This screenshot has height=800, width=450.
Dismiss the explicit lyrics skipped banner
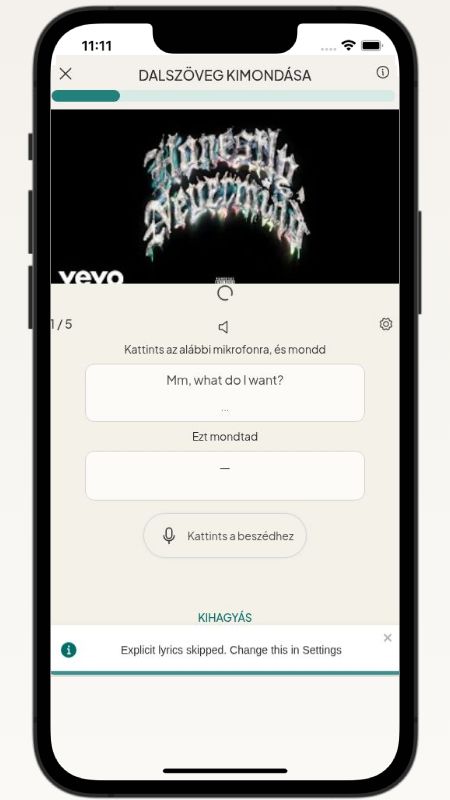pos(388,638)
